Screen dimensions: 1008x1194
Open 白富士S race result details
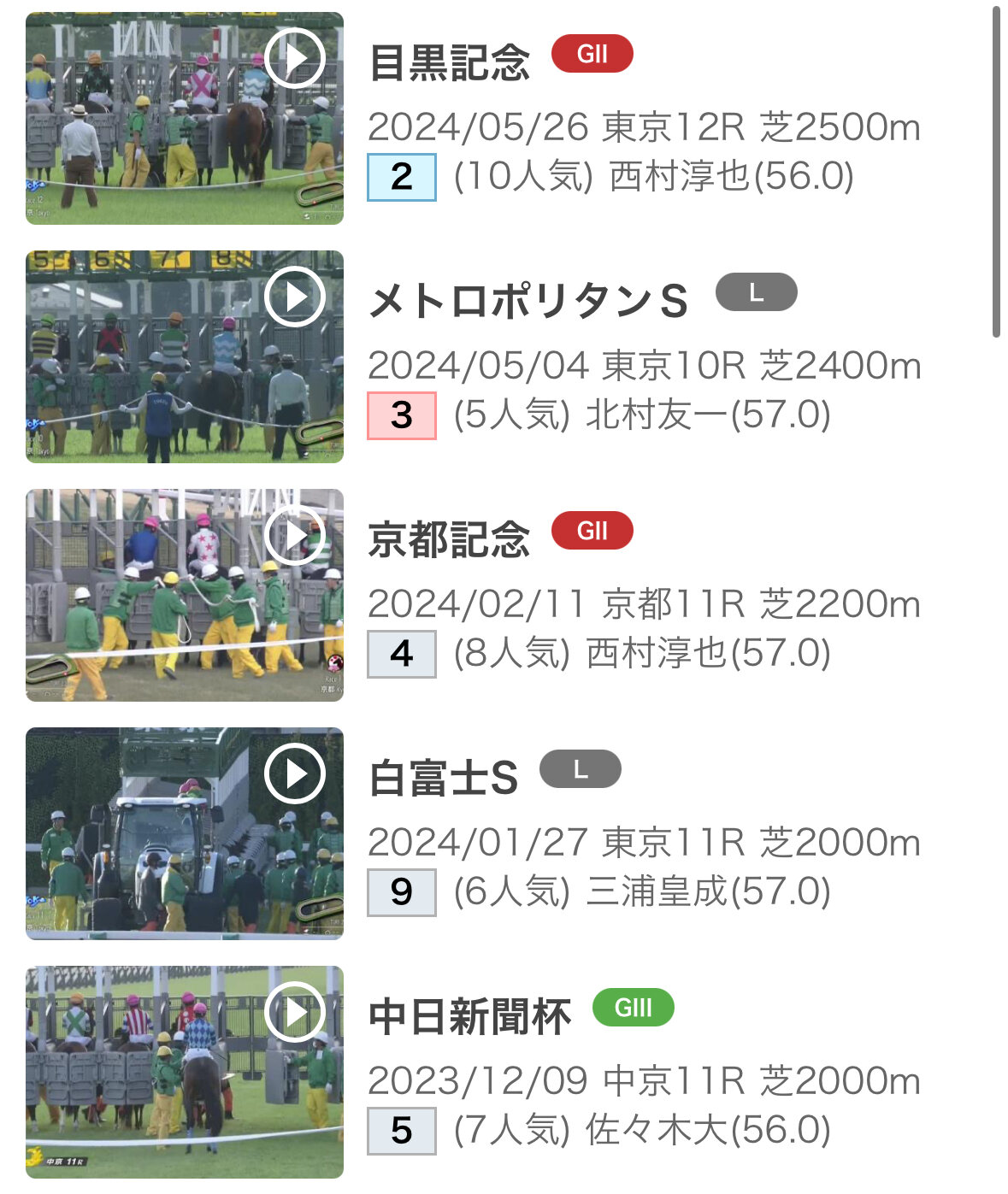click(x=443, y=778)
